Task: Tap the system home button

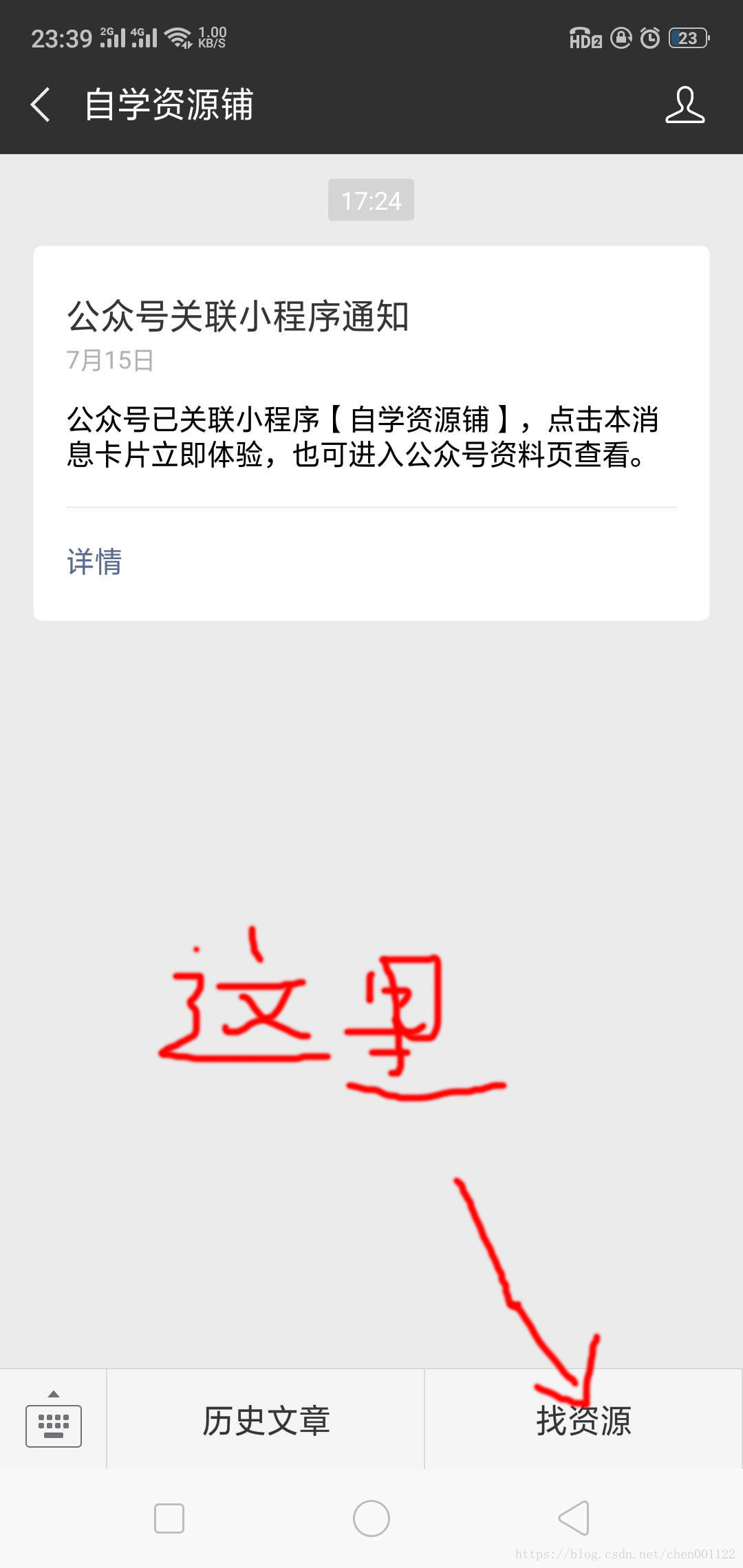Action: (x=371, y=1518)
